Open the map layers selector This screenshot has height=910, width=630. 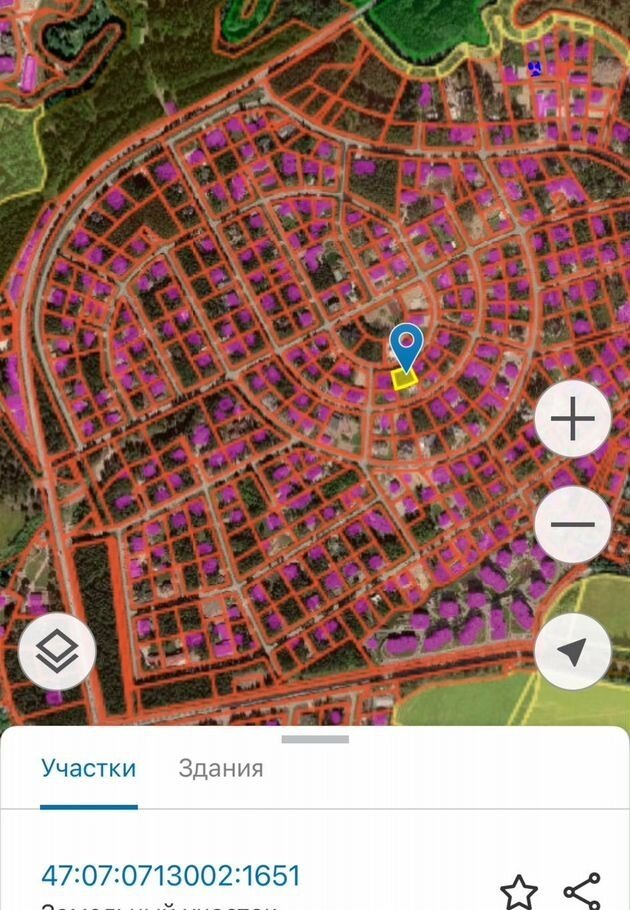point(57,652)
